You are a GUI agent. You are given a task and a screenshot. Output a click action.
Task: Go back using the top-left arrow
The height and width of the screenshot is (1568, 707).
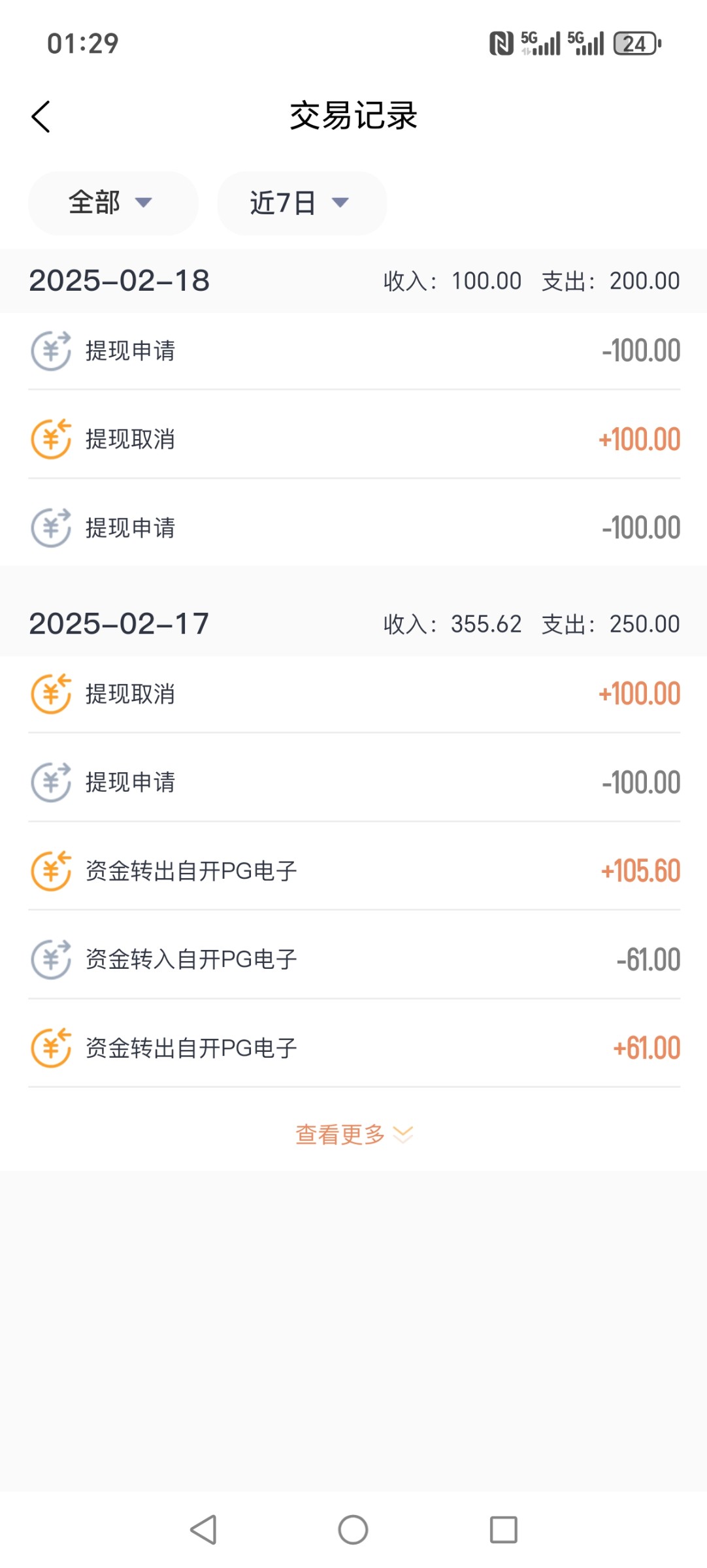point(41,117)
